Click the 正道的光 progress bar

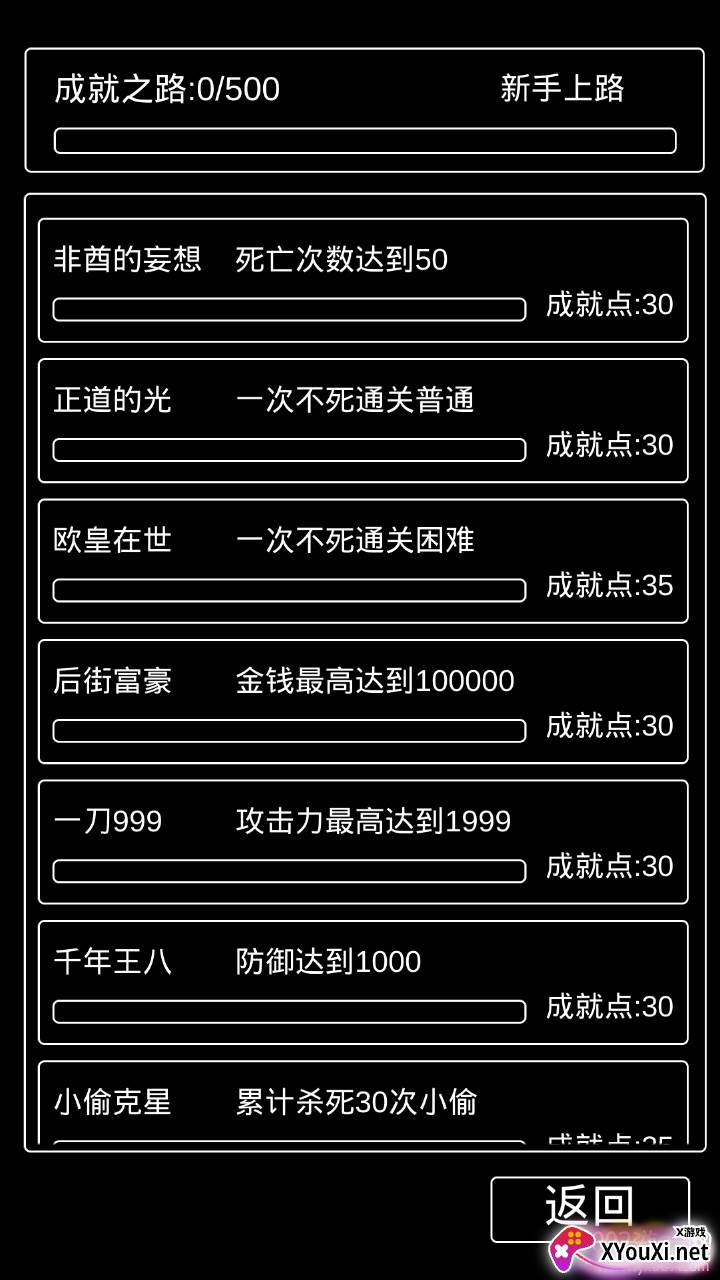pos(289,450)
